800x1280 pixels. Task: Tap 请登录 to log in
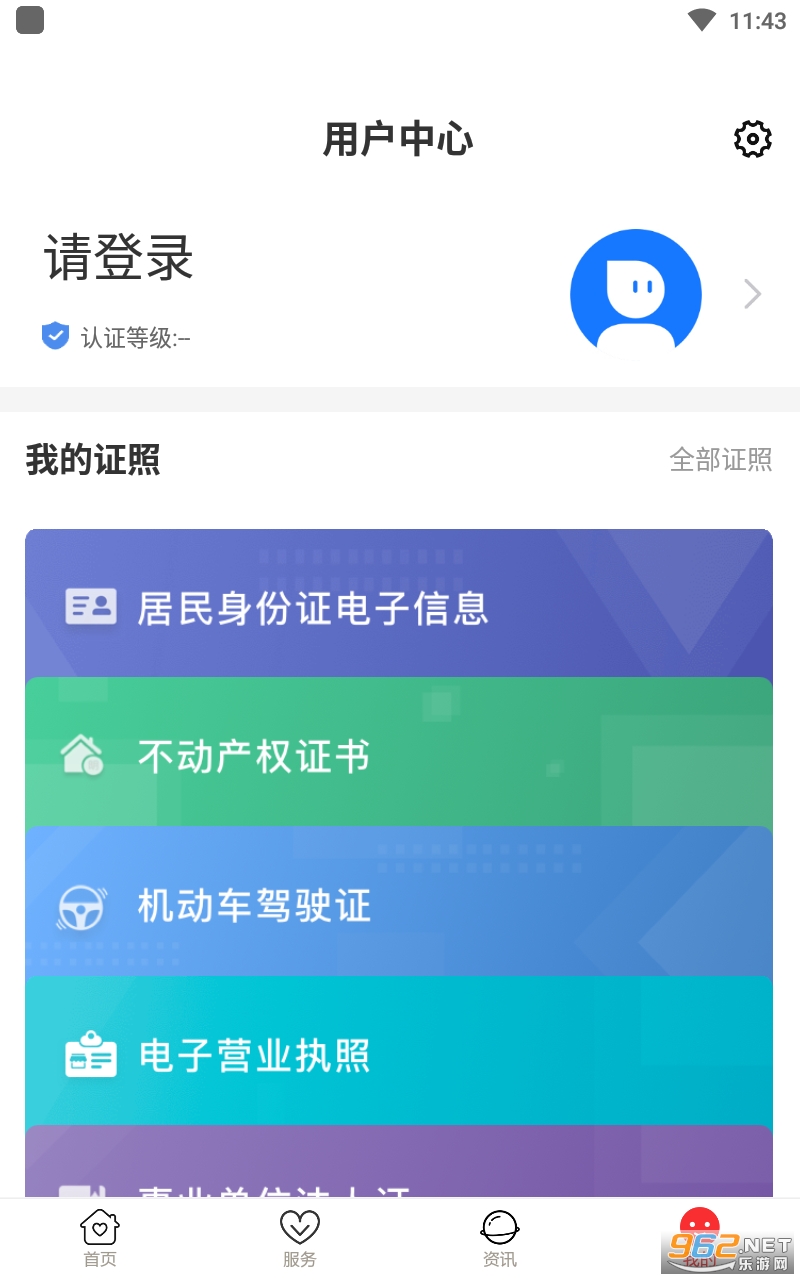118,259
